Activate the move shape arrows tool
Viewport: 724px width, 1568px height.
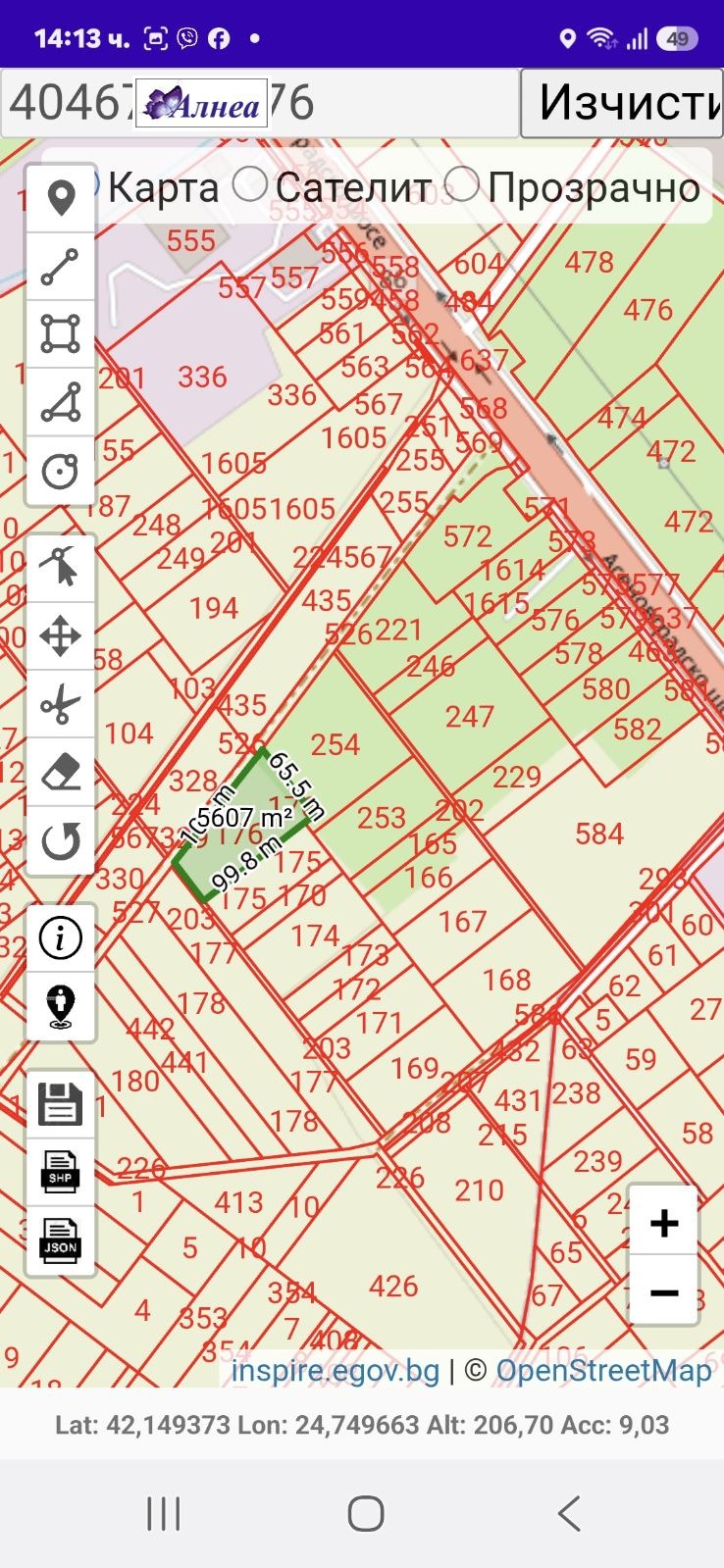[x=61, y=636]
